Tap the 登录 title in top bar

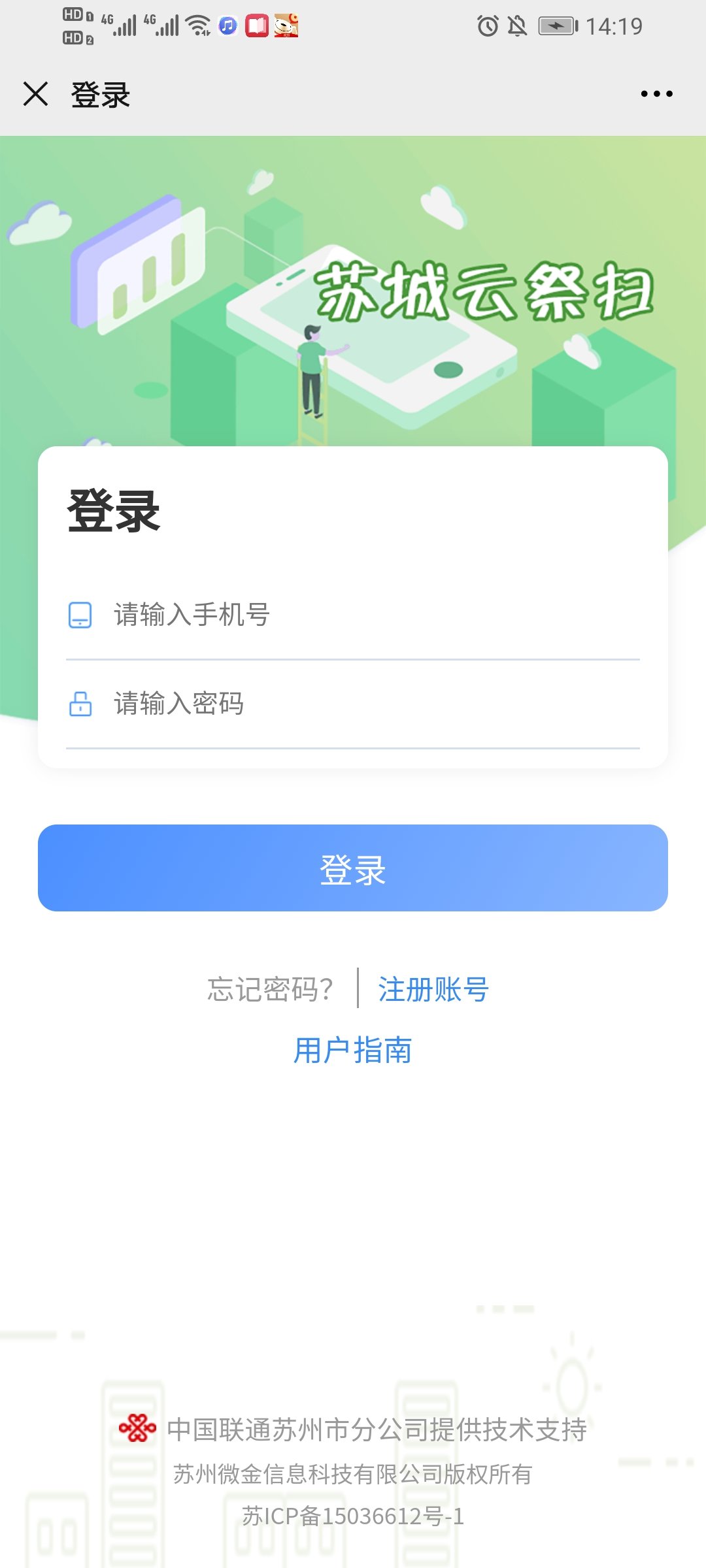coord(99,93)
